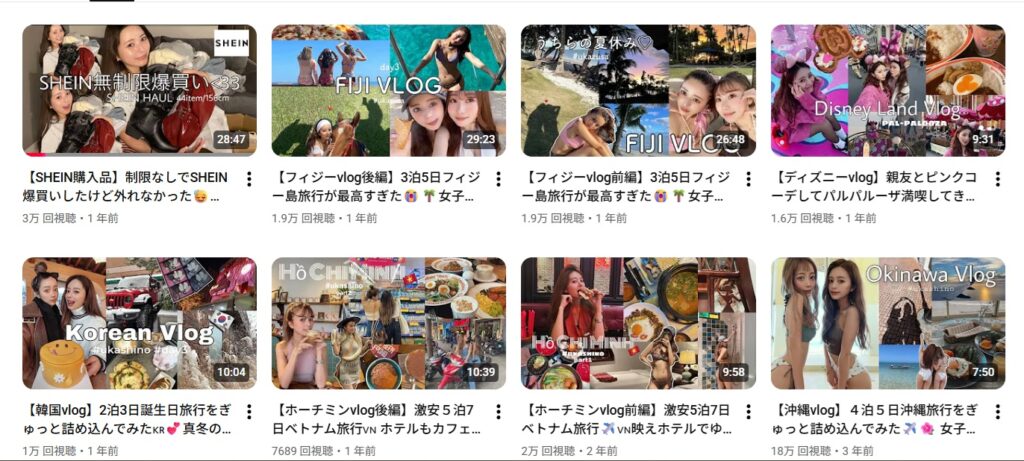Open the 9:58 Ho Chi Minh vlog
Image resolution: width=1024 pixels, height=461 pixels.
638,323
